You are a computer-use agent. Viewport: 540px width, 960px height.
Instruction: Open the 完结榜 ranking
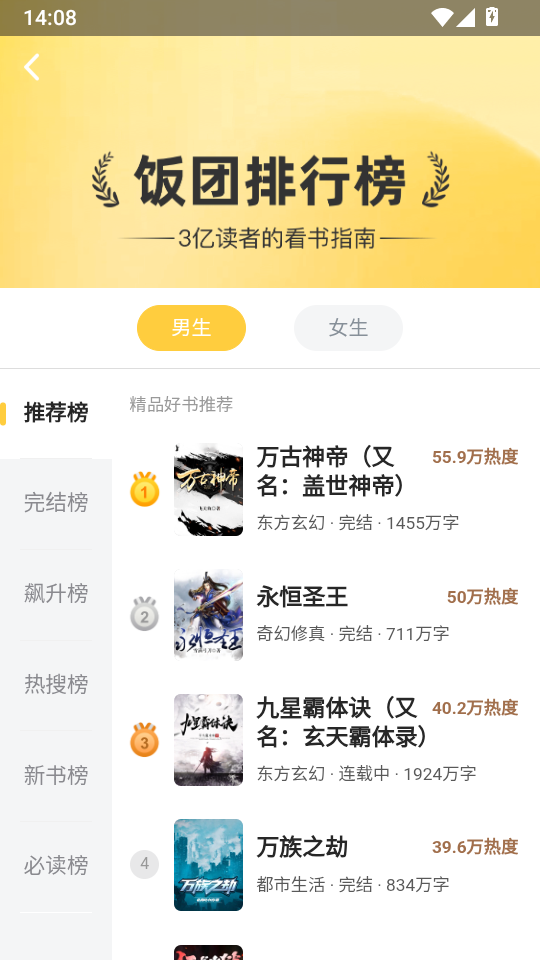(56, 503)
